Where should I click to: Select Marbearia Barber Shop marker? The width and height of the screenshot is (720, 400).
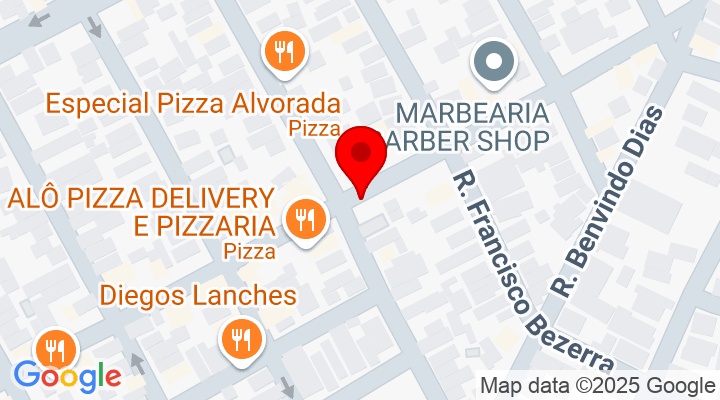point(492,64)
